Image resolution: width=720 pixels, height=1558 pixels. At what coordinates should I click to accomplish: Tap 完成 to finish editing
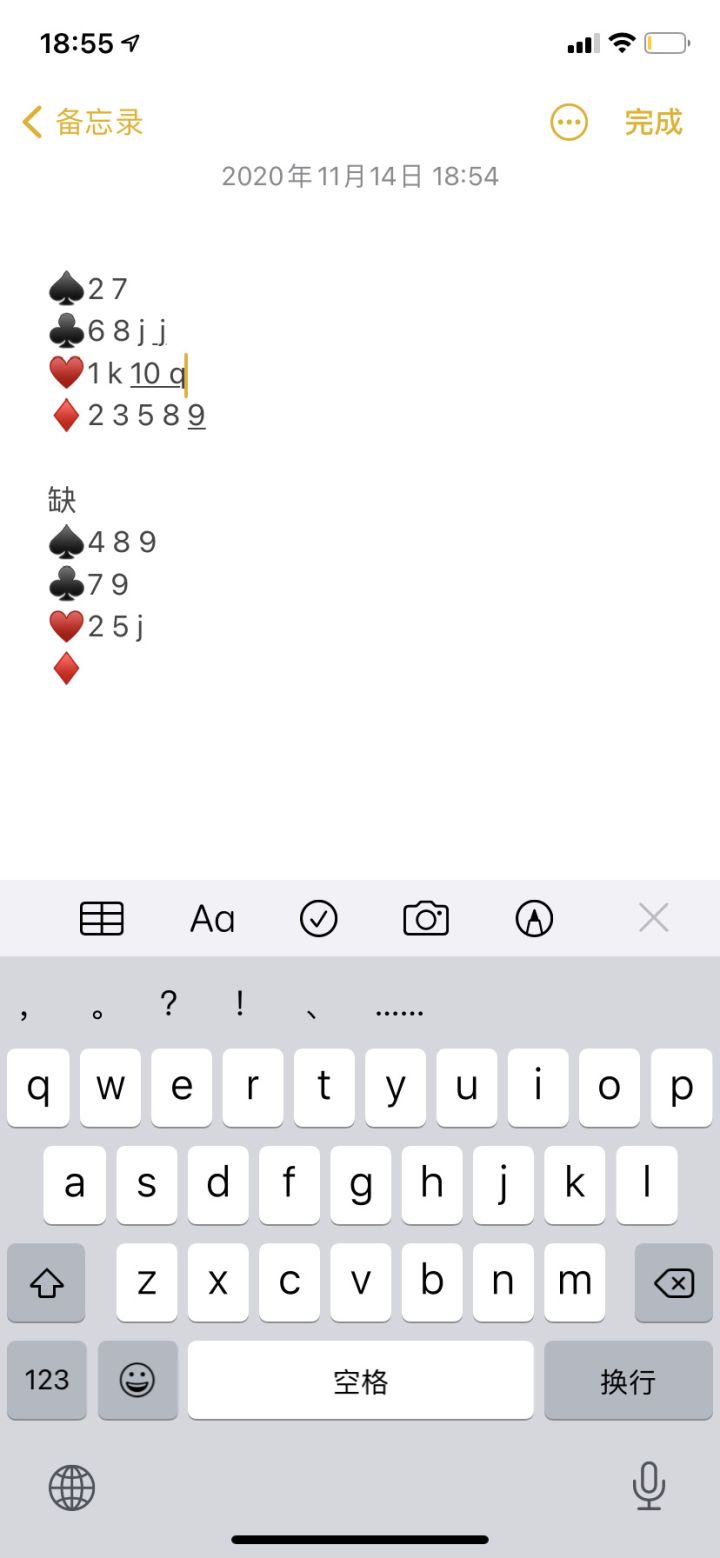point(653,122)
